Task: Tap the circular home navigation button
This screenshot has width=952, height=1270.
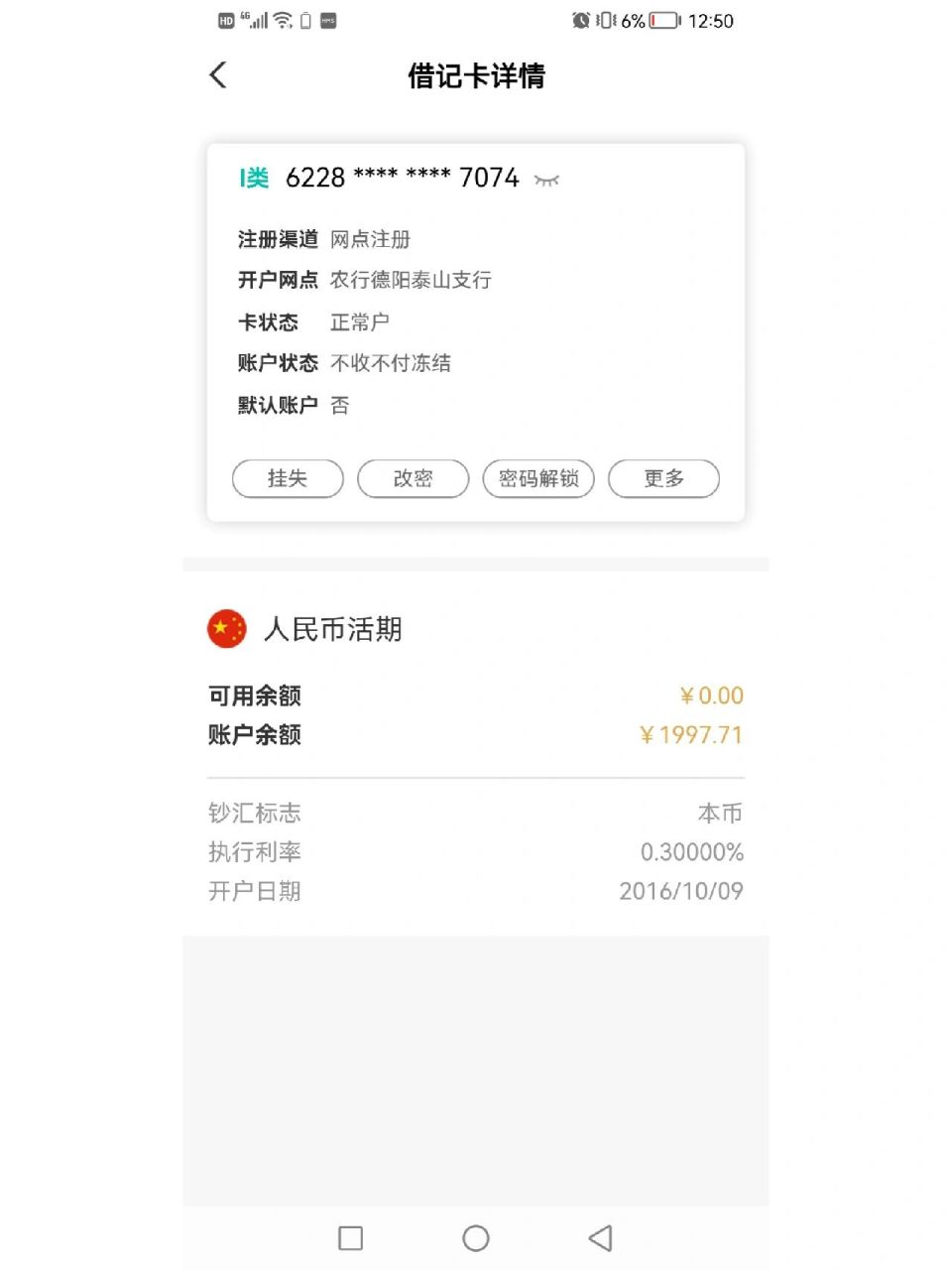Action: (476, 1237)
